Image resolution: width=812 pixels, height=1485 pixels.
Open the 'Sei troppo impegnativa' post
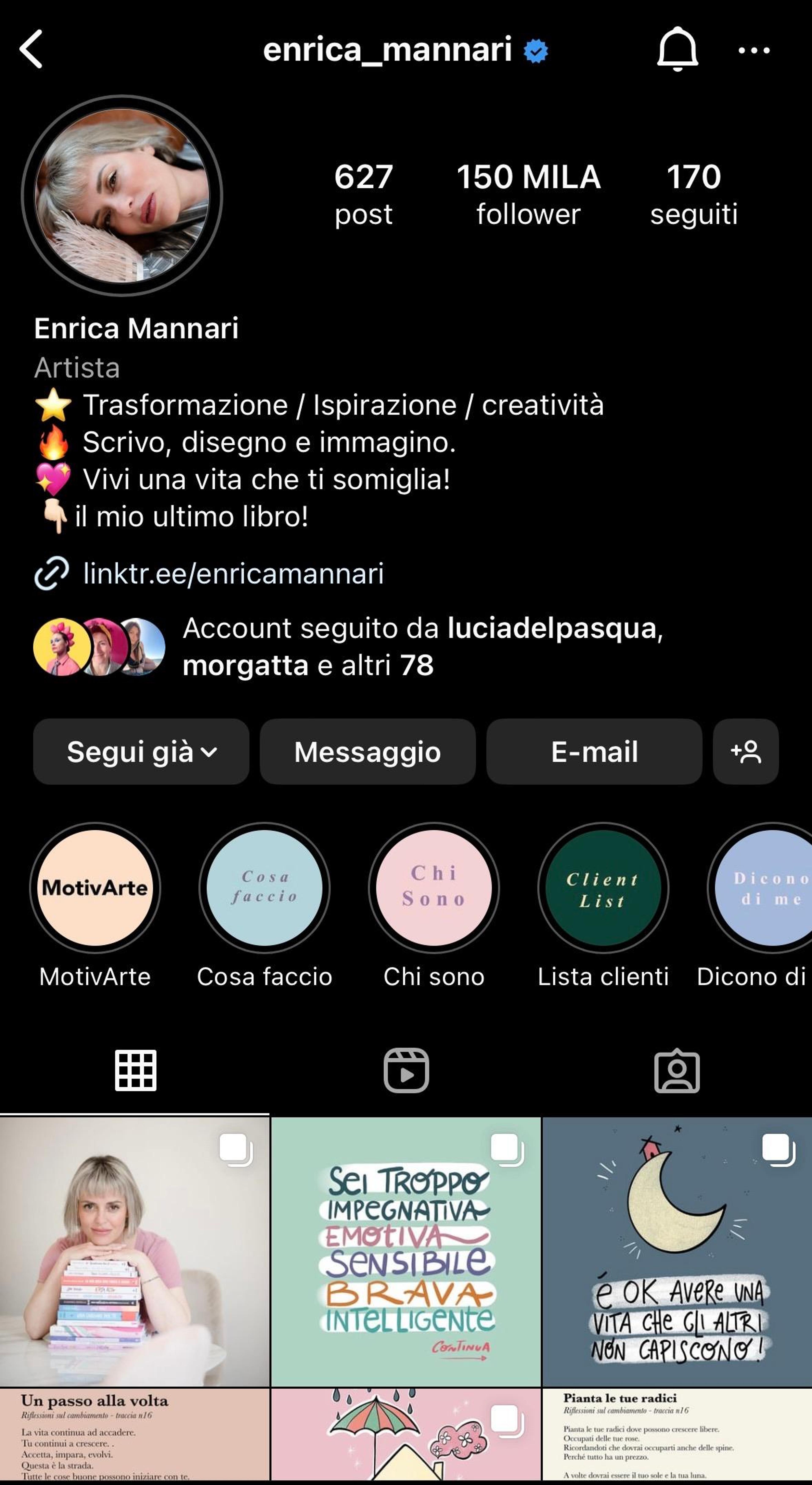[406, 1252]
